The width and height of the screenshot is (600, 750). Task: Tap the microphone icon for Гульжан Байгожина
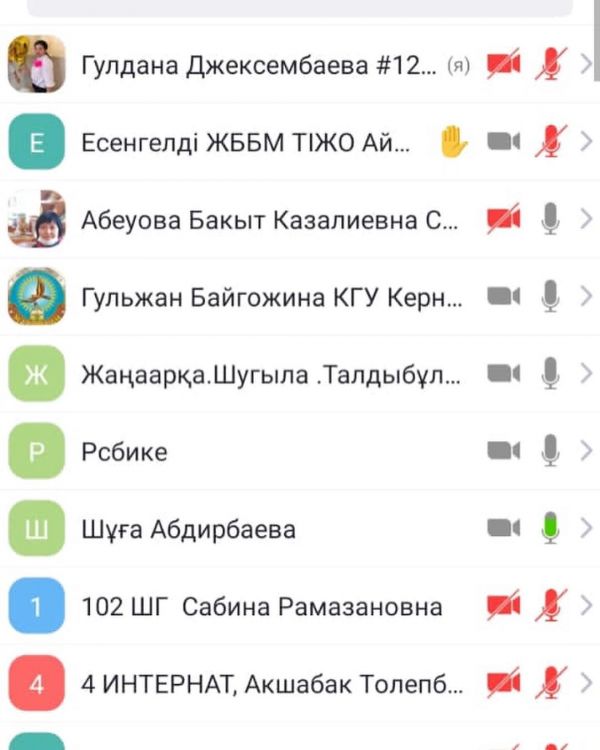click(550, 296)
